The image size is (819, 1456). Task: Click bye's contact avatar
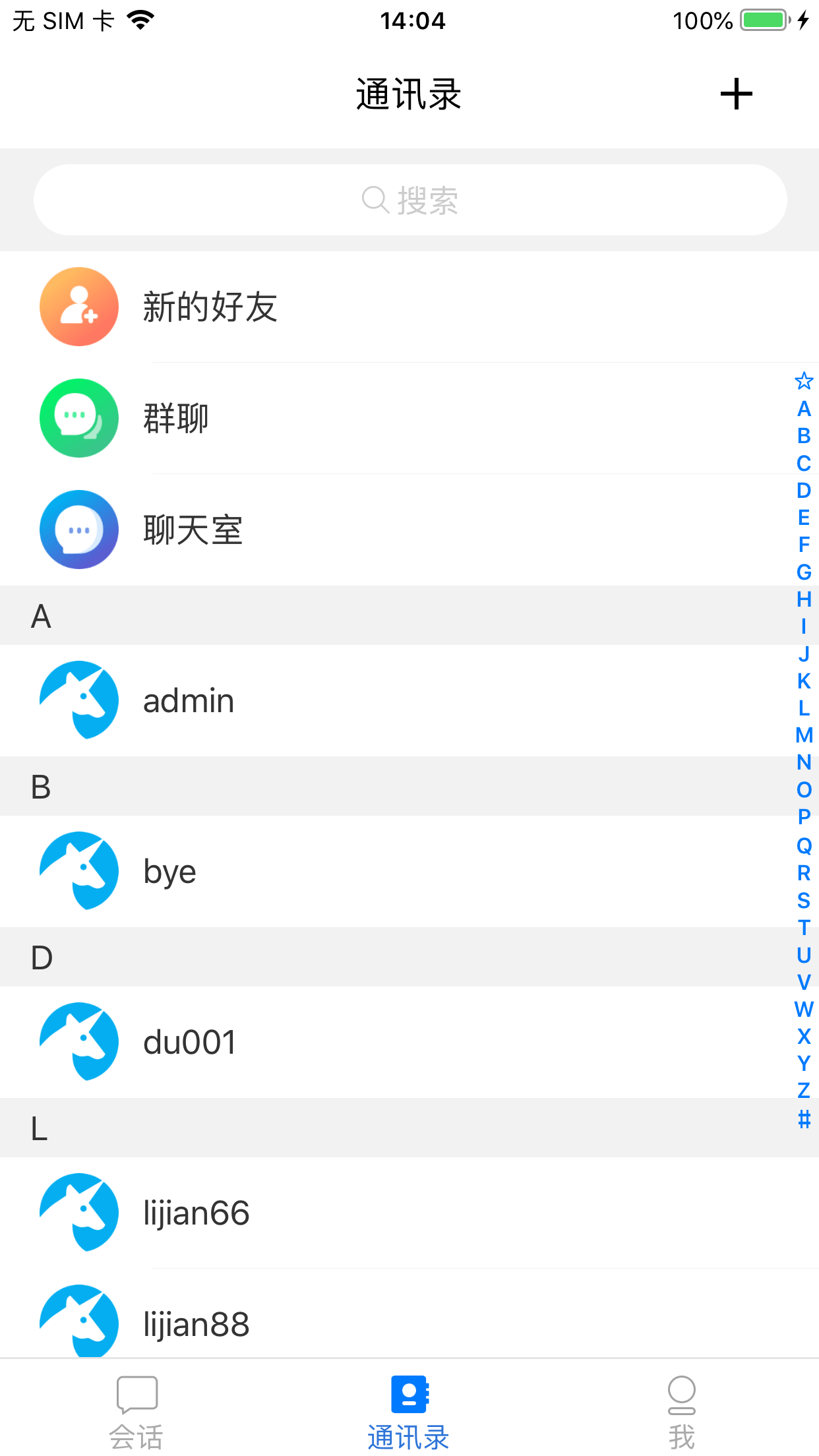coord(78,871)
